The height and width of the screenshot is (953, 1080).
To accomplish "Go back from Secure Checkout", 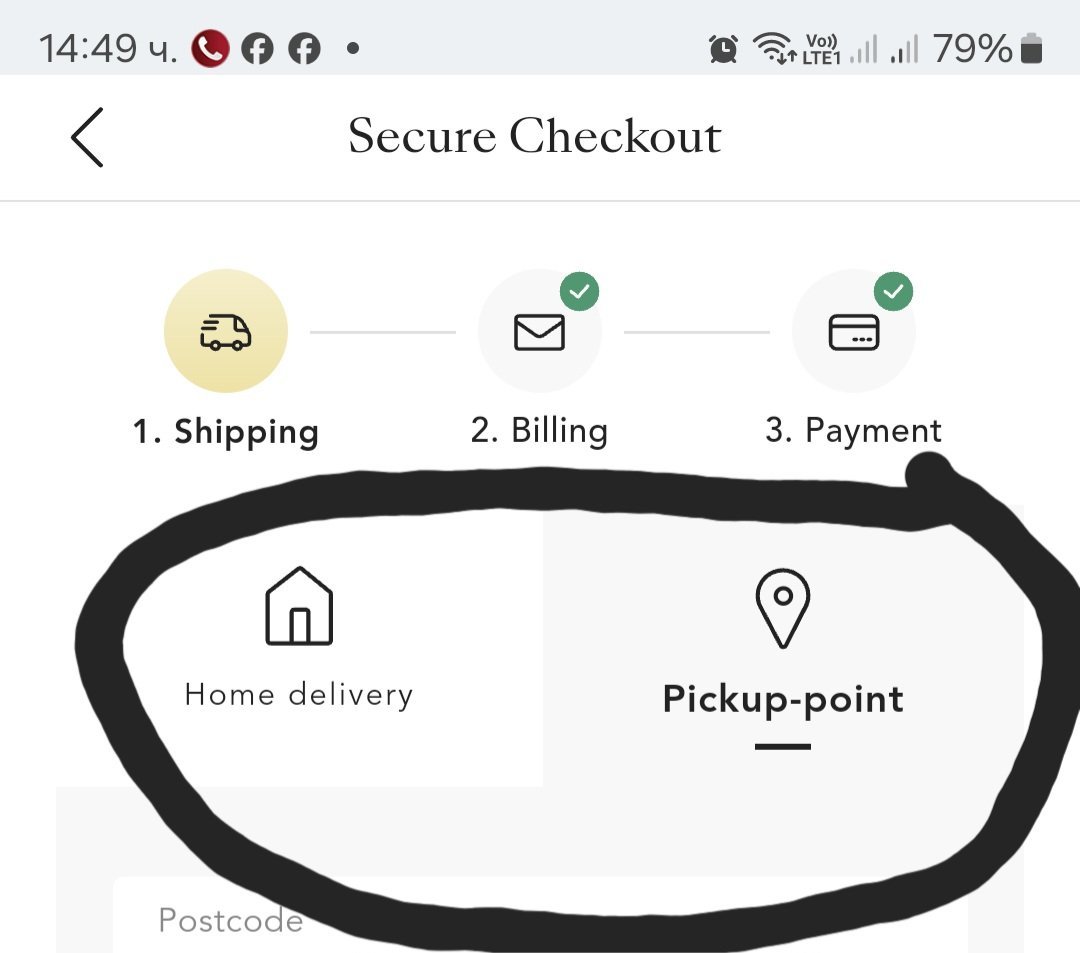I will 88,137.
